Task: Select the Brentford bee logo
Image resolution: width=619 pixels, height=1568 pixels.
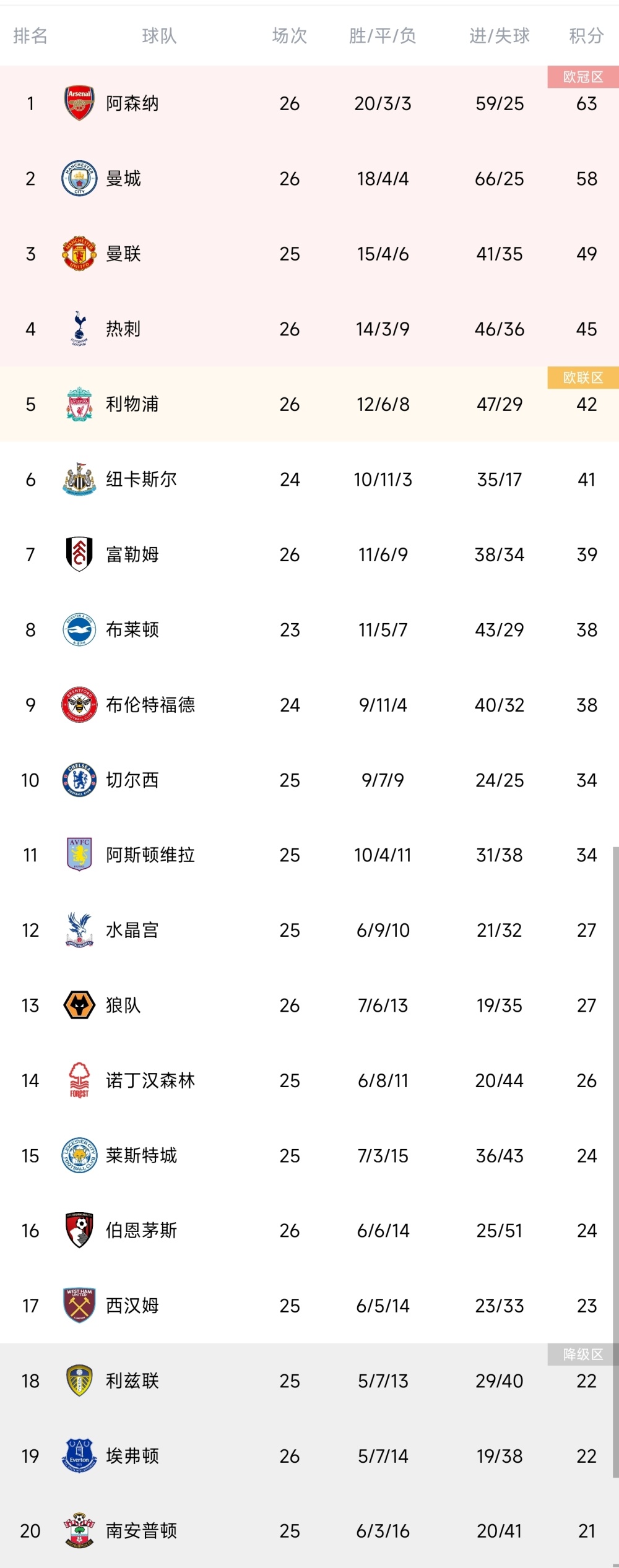Action: tap(78, 705)
